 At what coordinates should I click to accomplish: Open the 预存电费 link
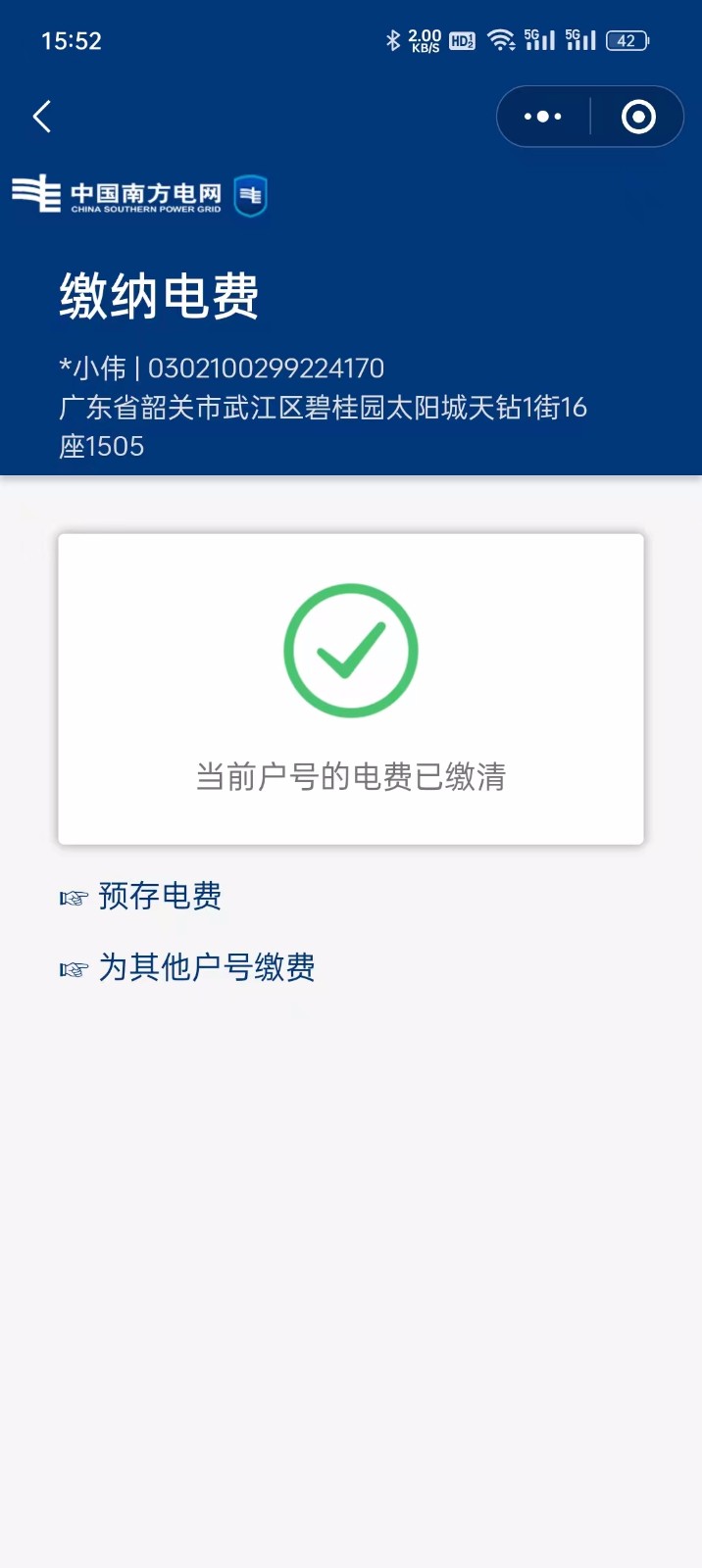pos(160,896)
